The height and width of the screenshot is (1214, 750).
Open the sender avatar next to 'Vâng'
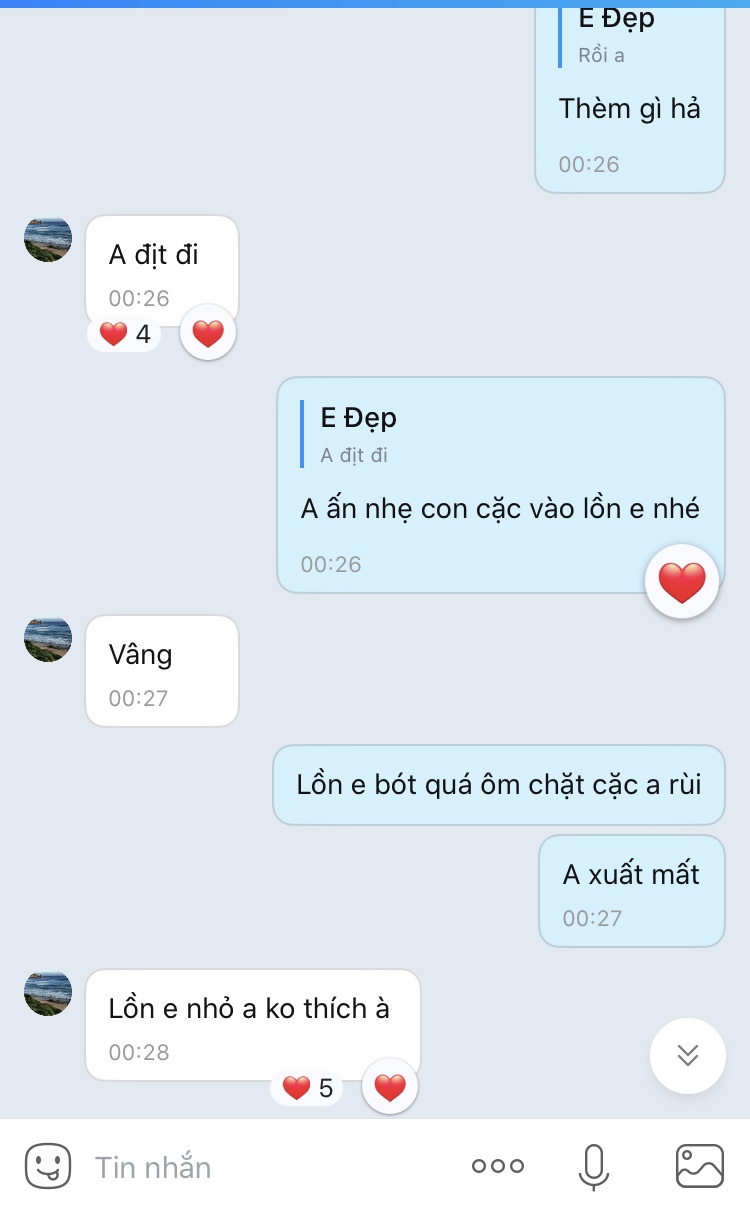click(x=46, y=637)
